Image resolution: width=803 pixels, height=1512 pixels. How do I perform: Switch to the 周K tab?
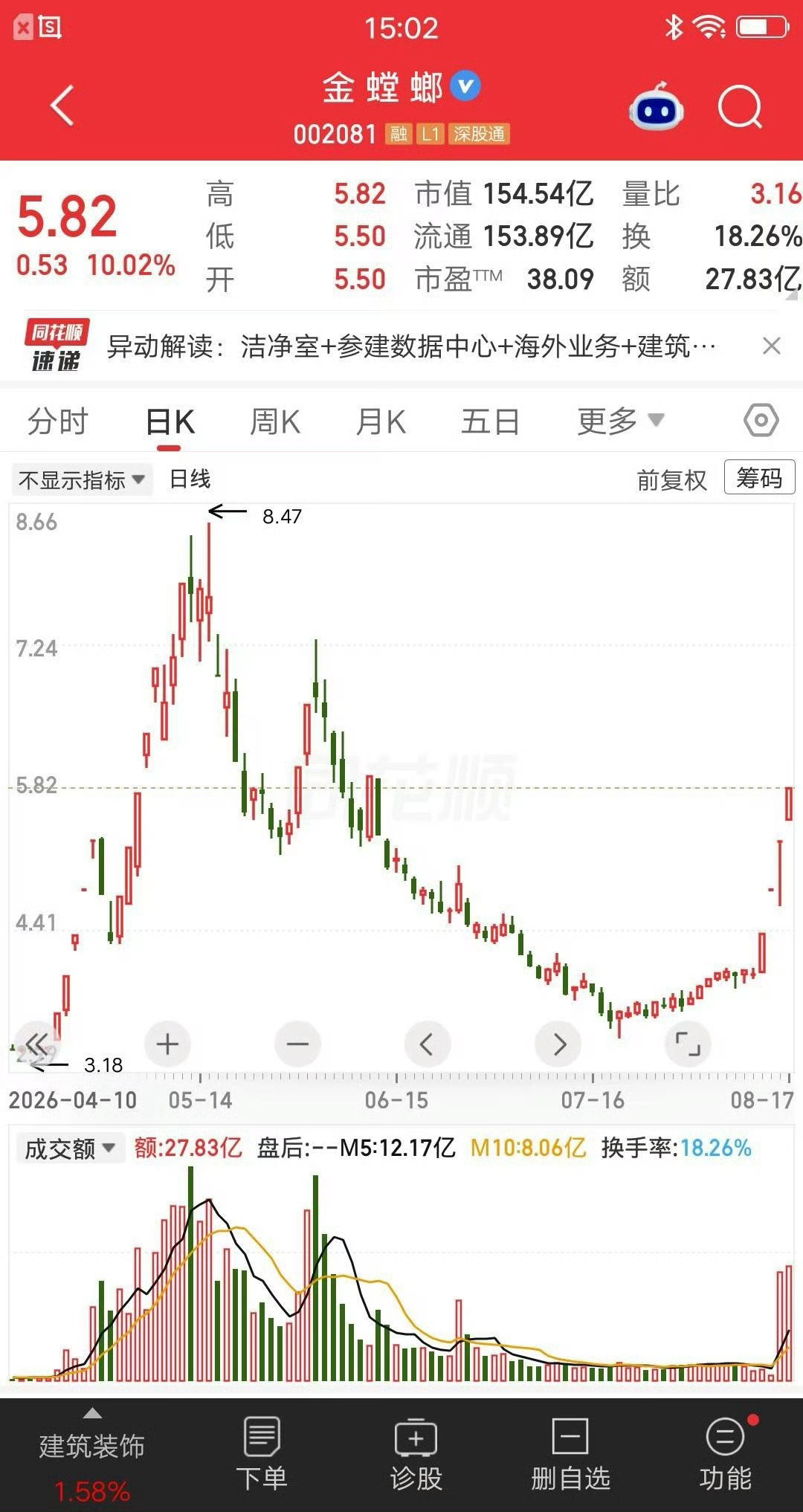click(274, 421)
